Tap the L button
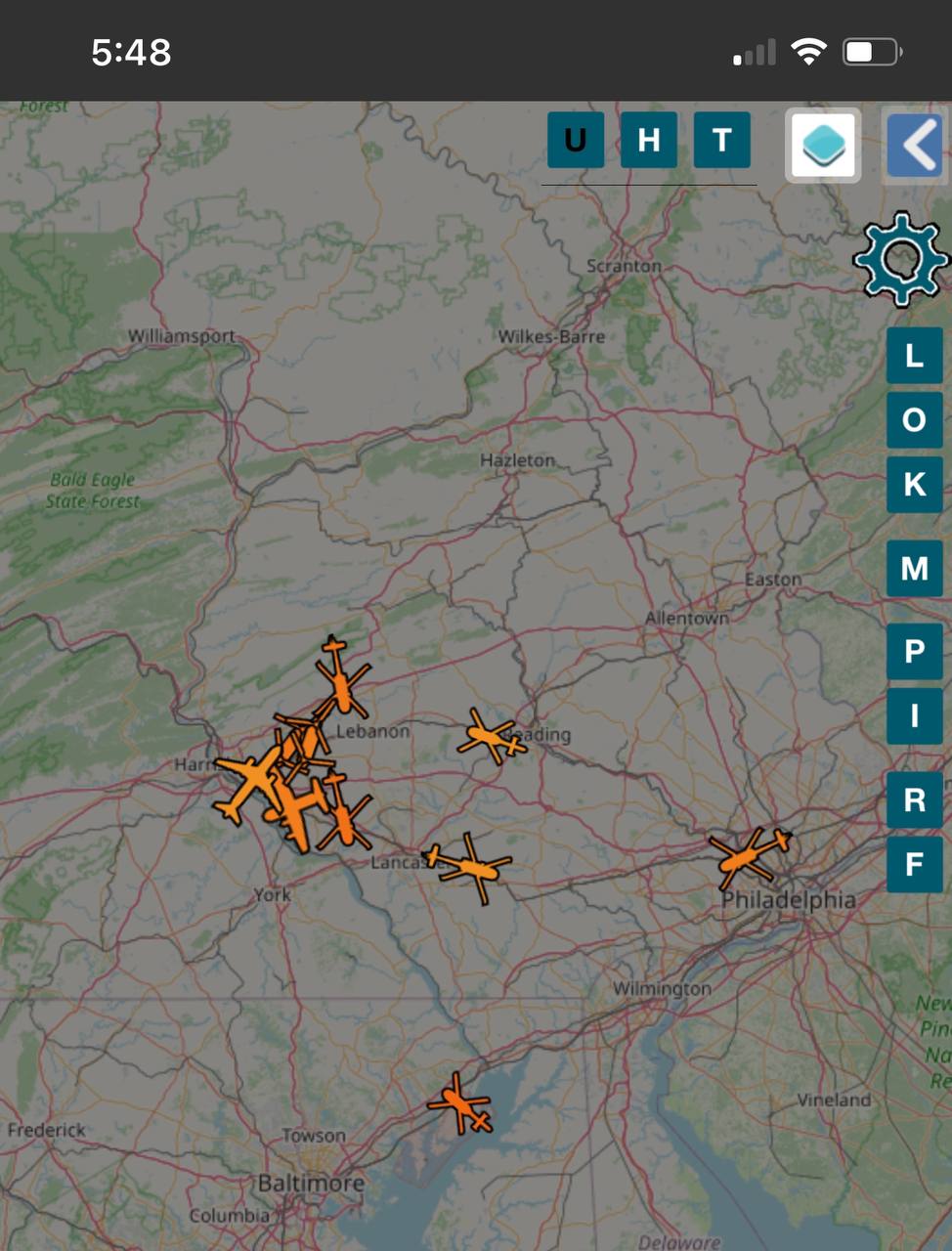Screen dimensions: 952x1251 914,355
